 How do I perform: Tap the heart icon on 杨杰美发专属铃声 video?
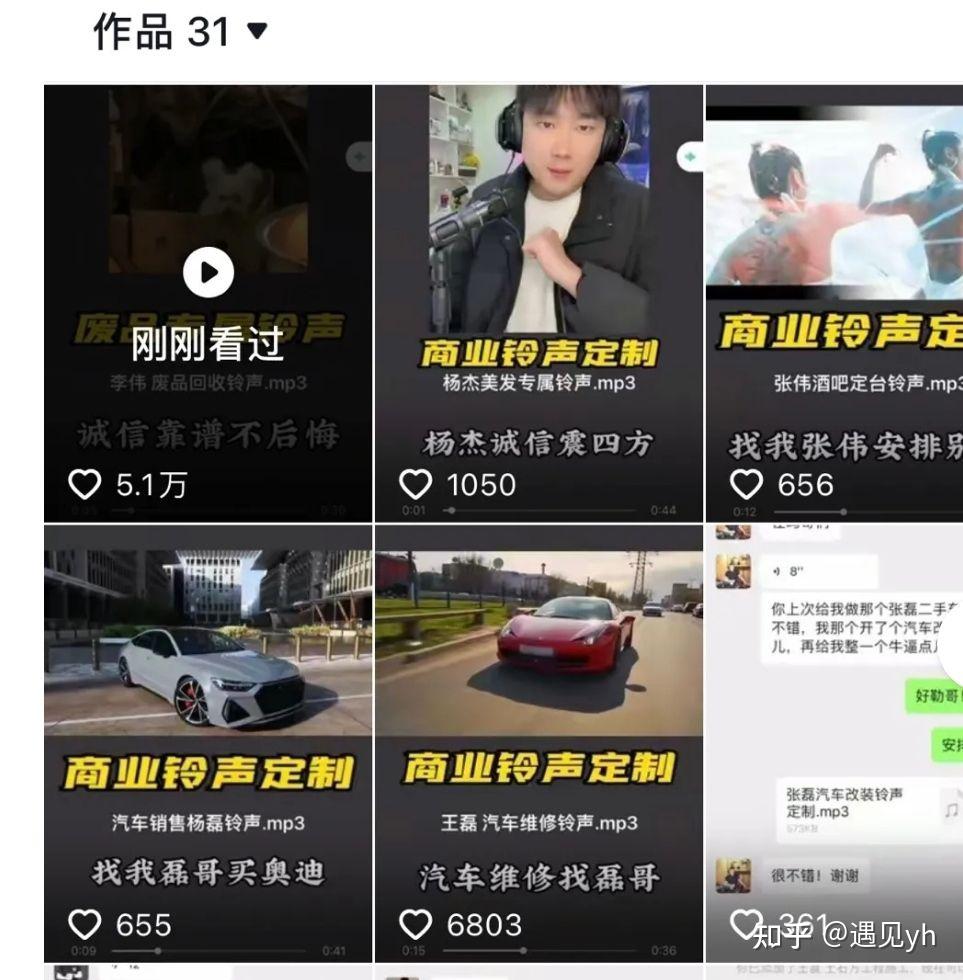(x=413, y=484)
